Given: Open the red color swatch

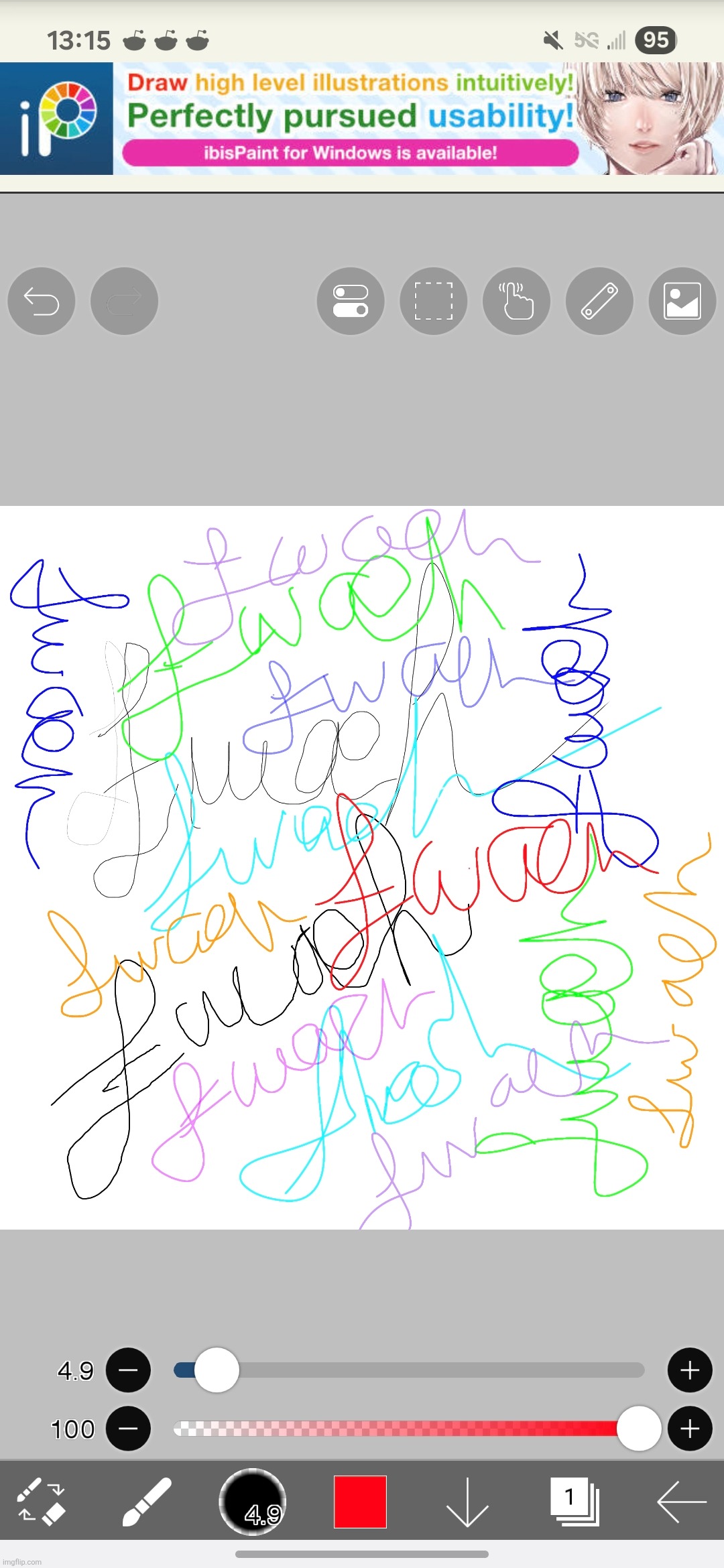Looking at the screenshot, I should pyautogui.click(x=360, y=1501).
